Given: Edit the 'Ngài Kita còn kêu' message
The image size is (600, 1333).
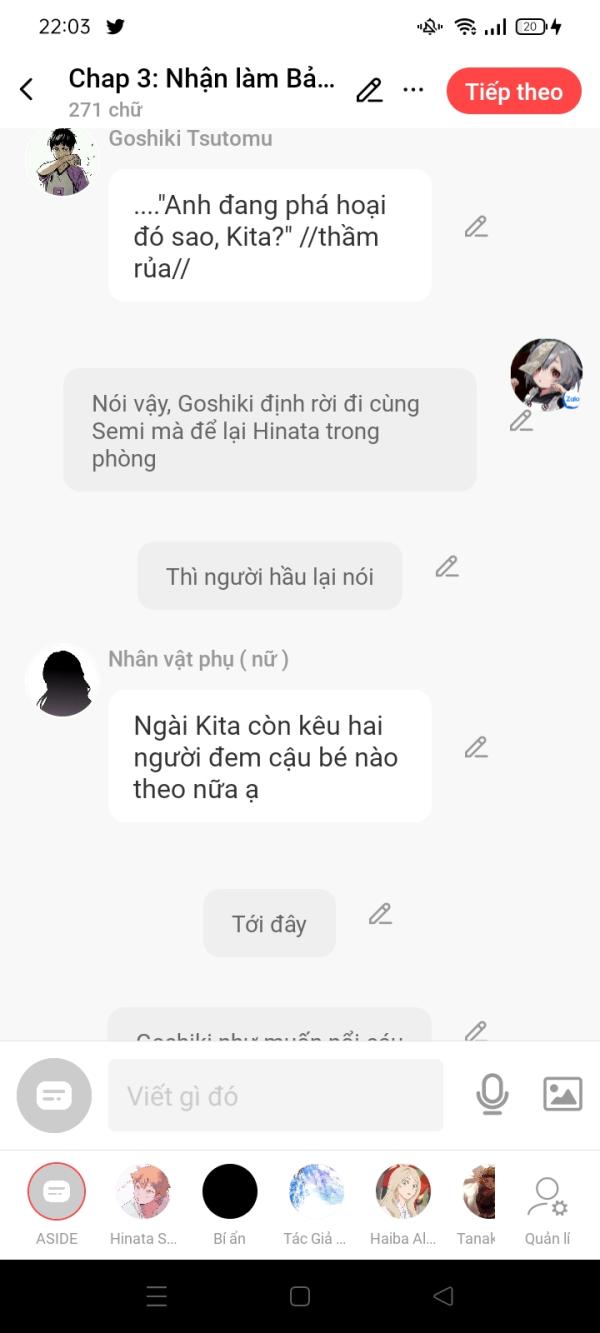Looking at the screenshot, I should (x=476, y=747).
